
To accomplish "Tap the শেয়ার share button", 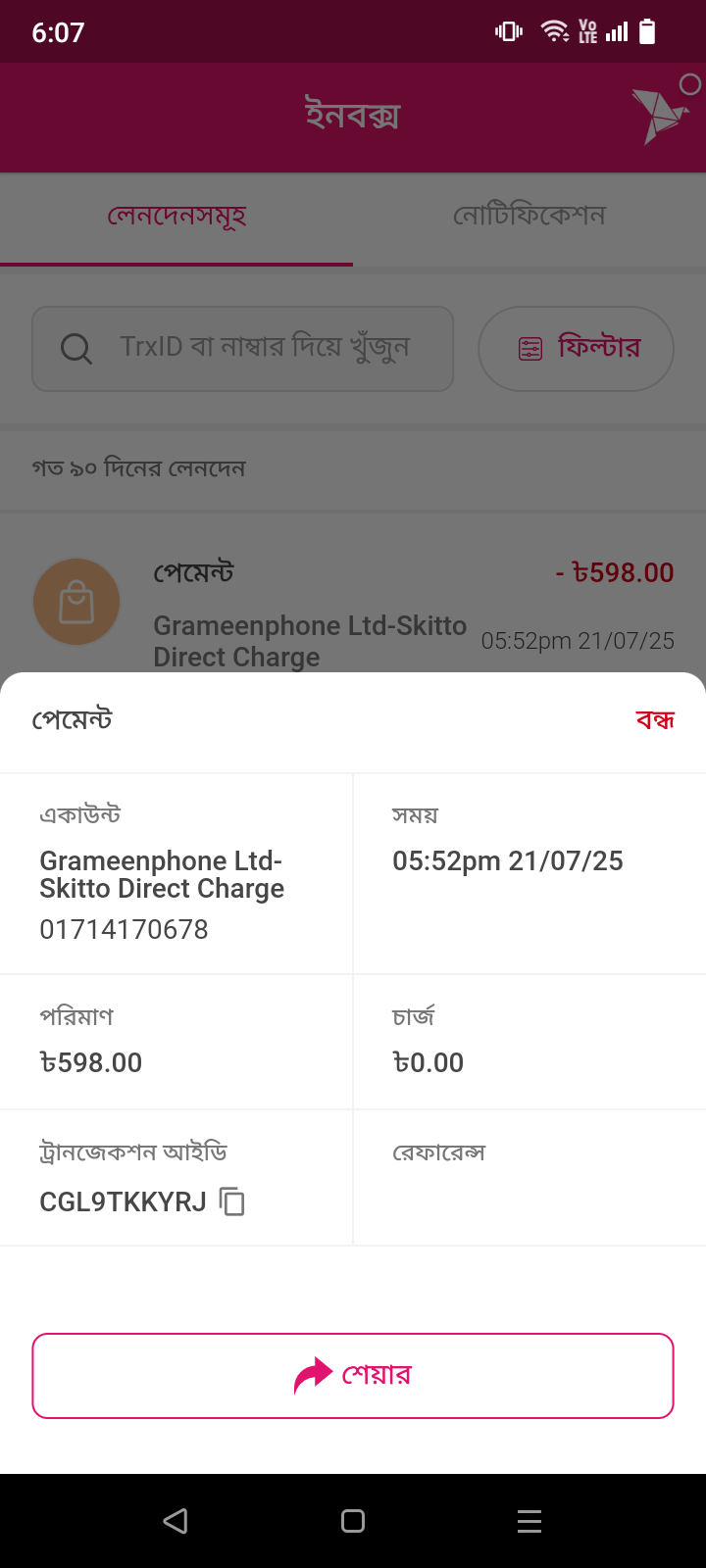I will tap(353, 1375).
